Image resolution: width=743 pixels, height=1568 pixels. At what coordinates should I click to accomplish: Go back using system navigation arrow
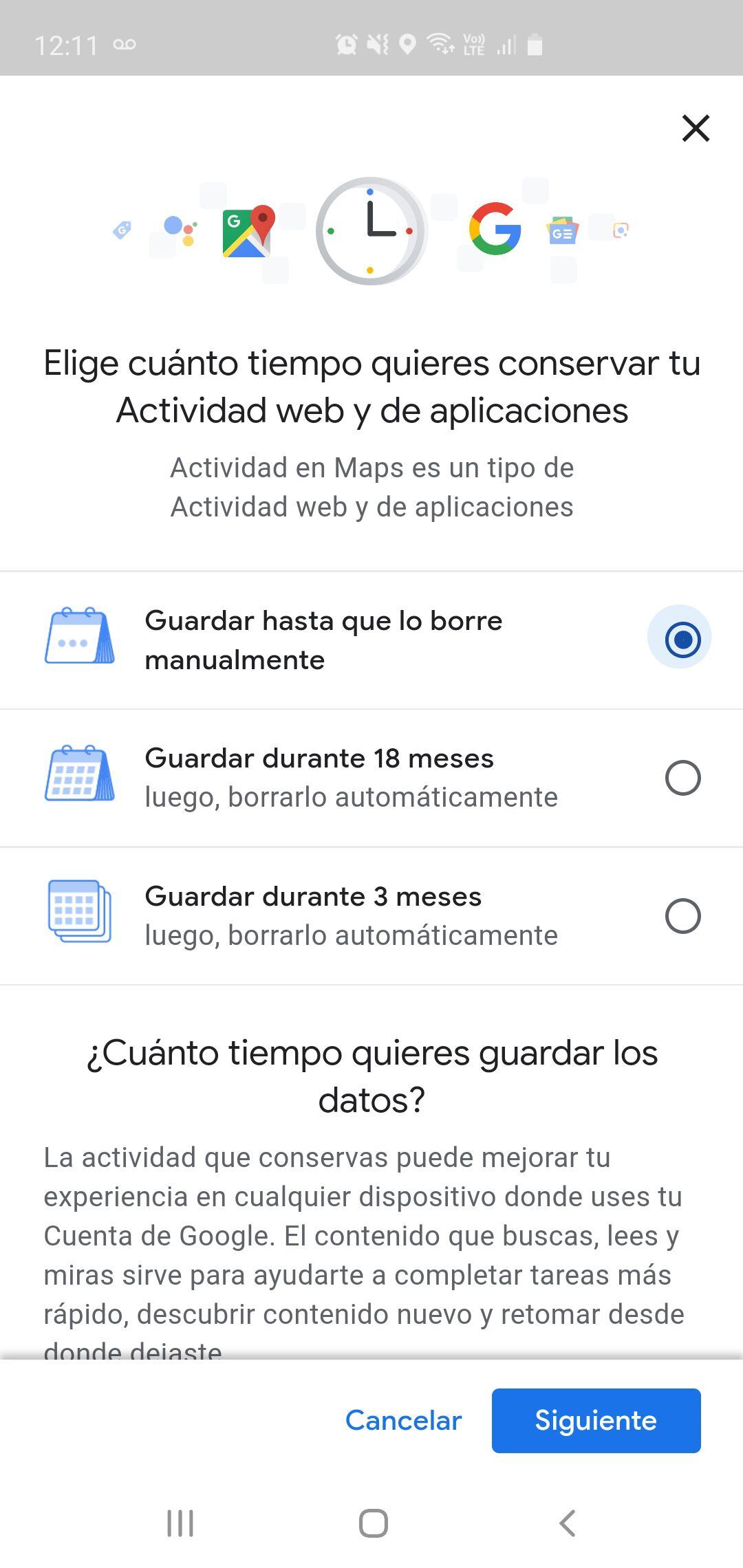(568, 1523)
